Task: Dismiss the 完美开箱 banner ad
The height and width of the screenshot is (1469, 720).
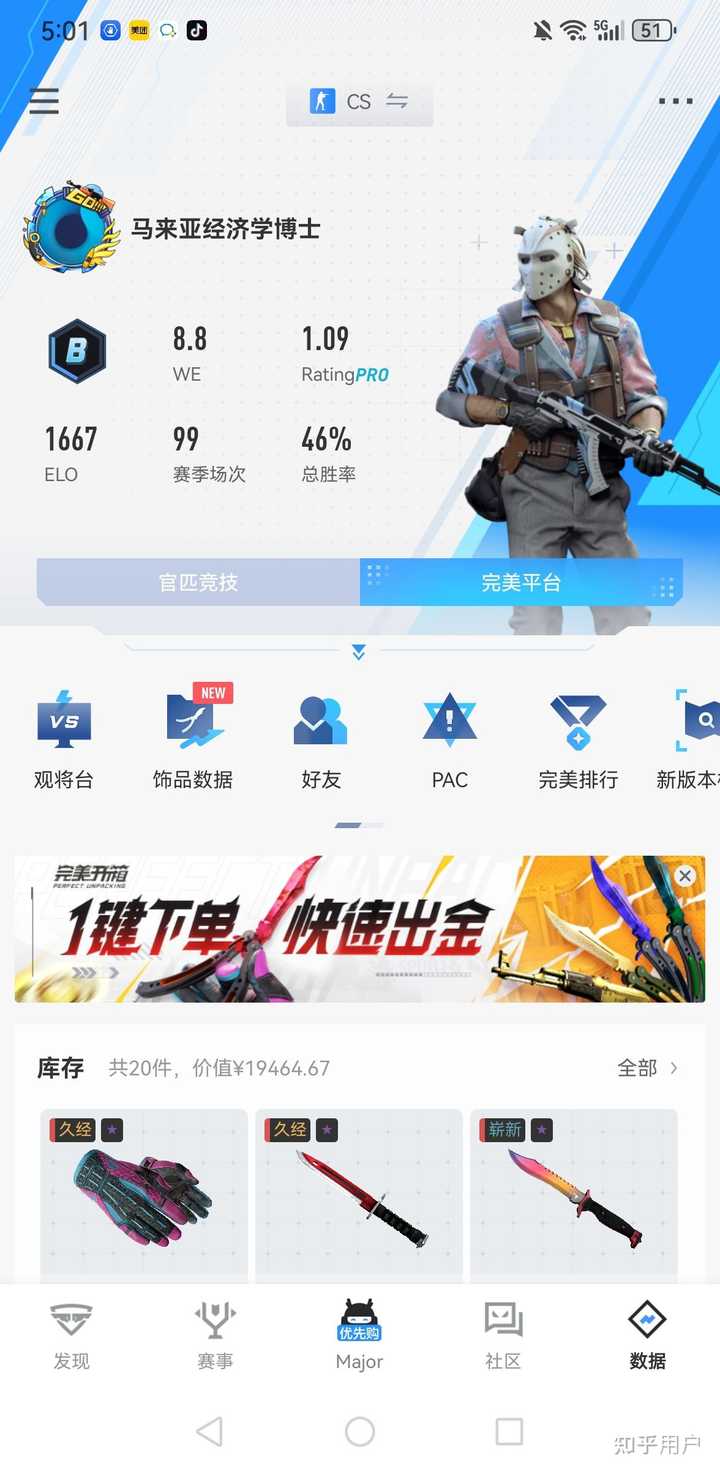Action: tap(685, 875)
